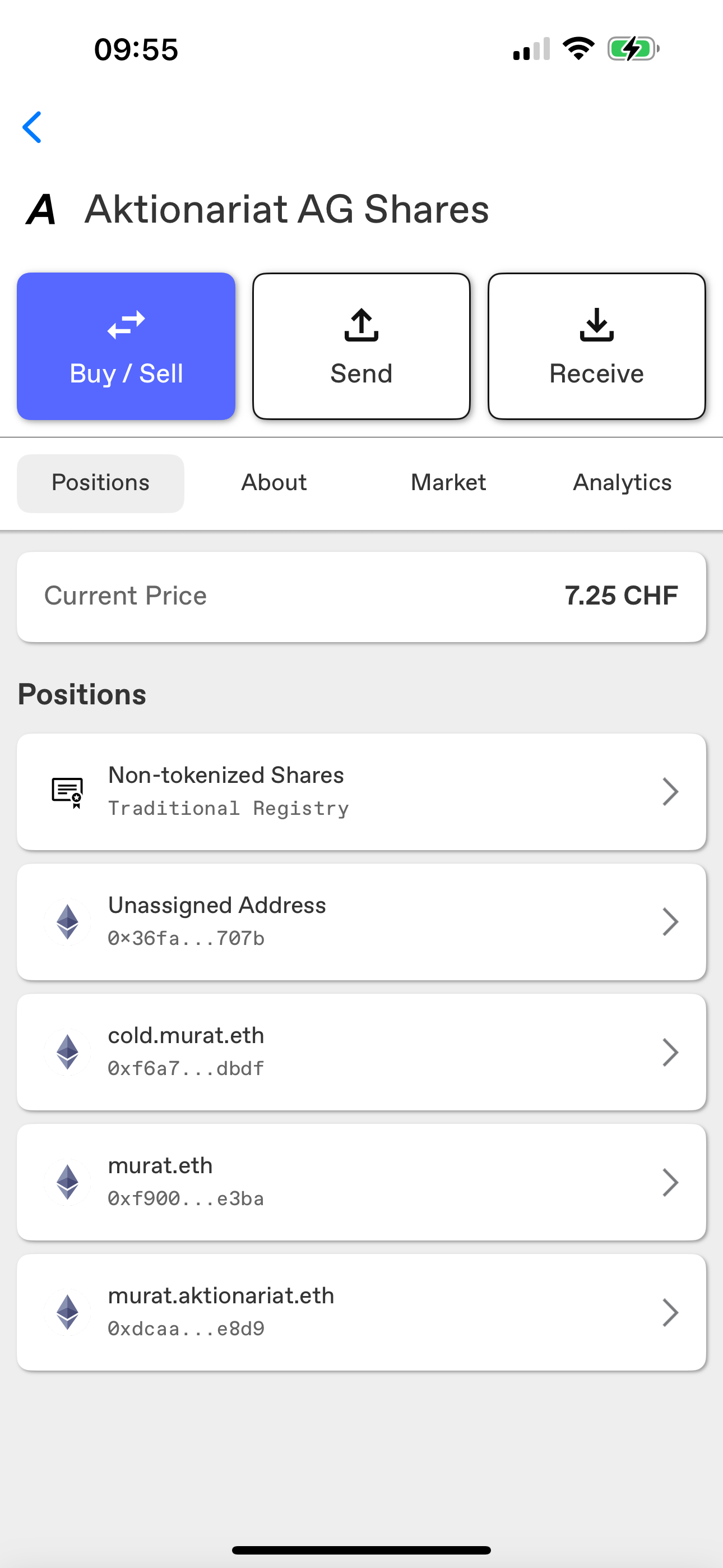723x1568 pixels.
Task: Open the Unassigned Address position
Action: [361, 922]
